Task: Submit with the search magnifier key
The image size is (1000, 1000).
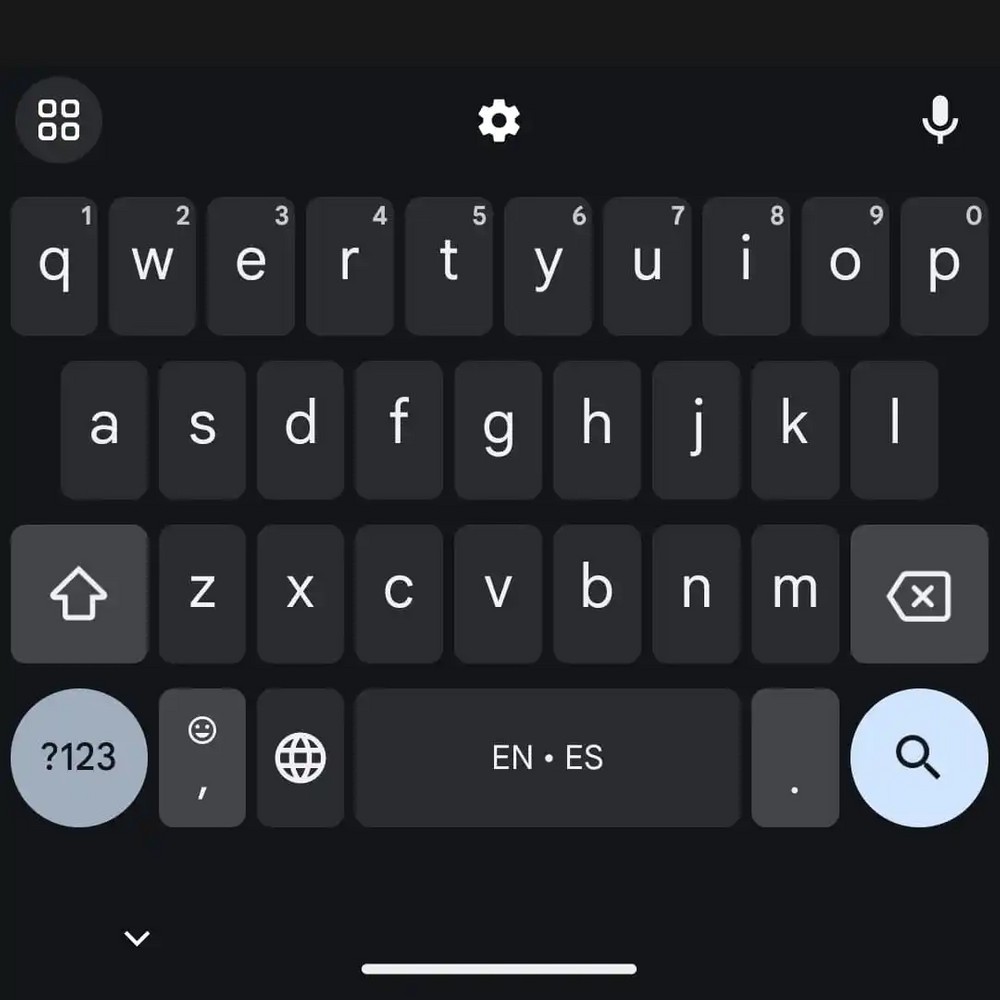Action: [919, 758]
